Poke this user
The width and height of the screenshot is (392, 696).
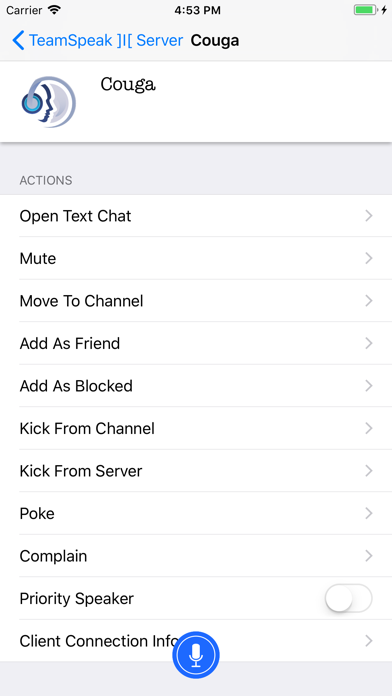click(x=196, y=514)
